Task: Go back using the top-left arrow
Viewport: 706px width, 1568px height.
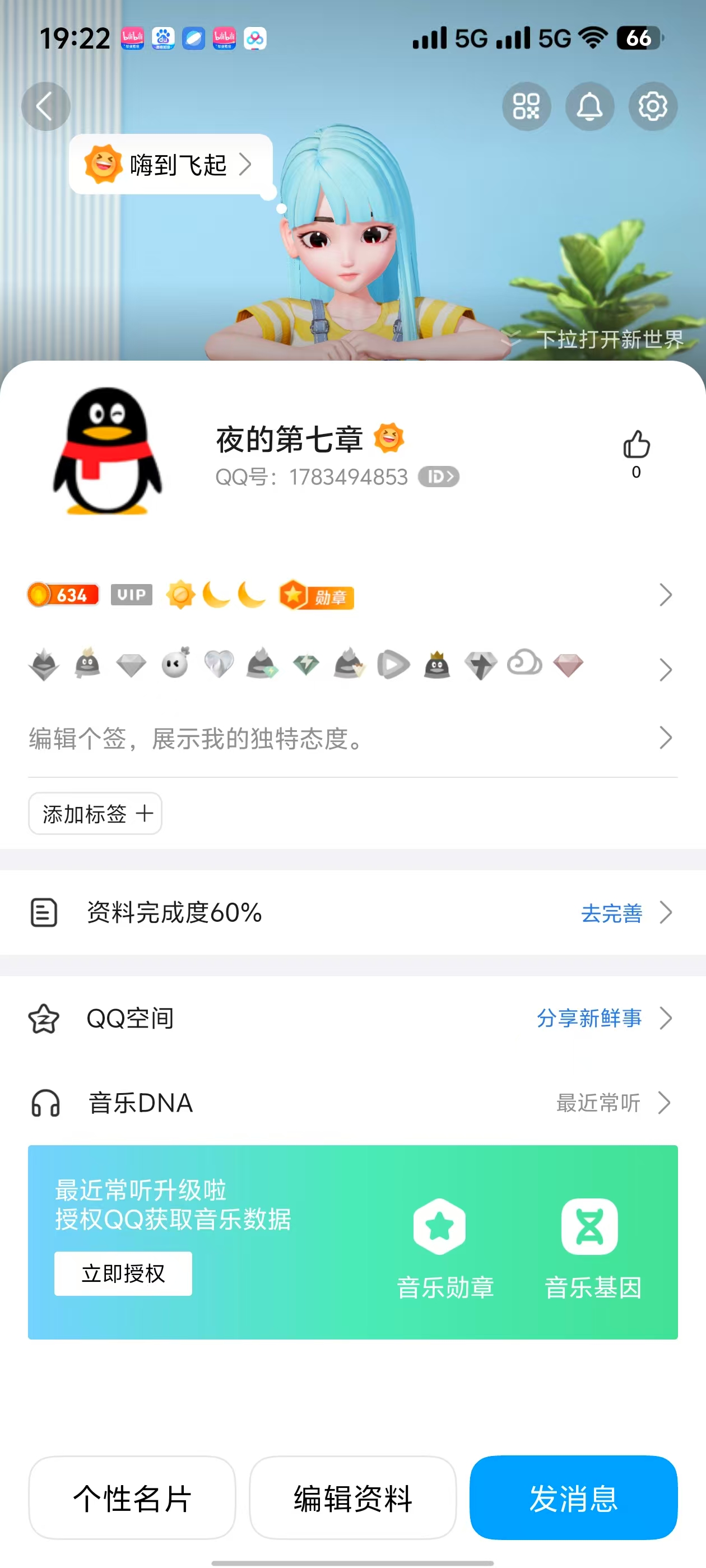Action: pos(45,106)
